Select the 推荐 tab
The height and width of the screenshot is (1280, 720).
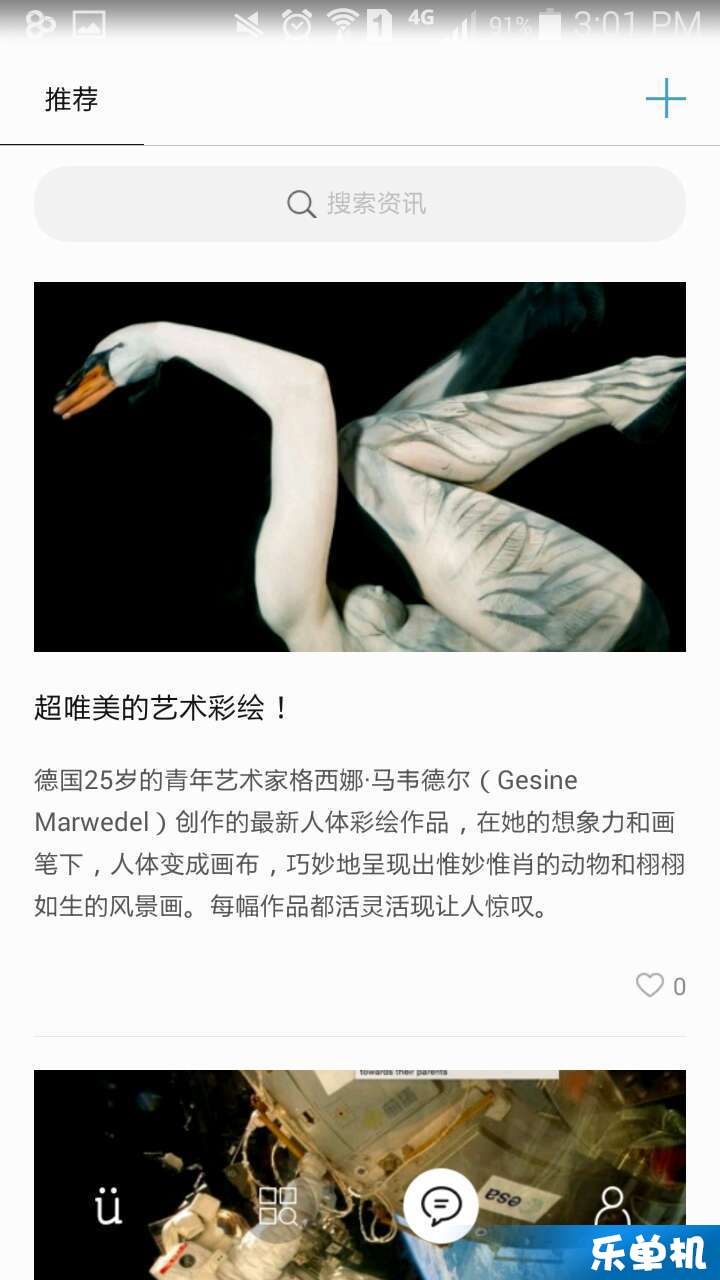[71, 100]
